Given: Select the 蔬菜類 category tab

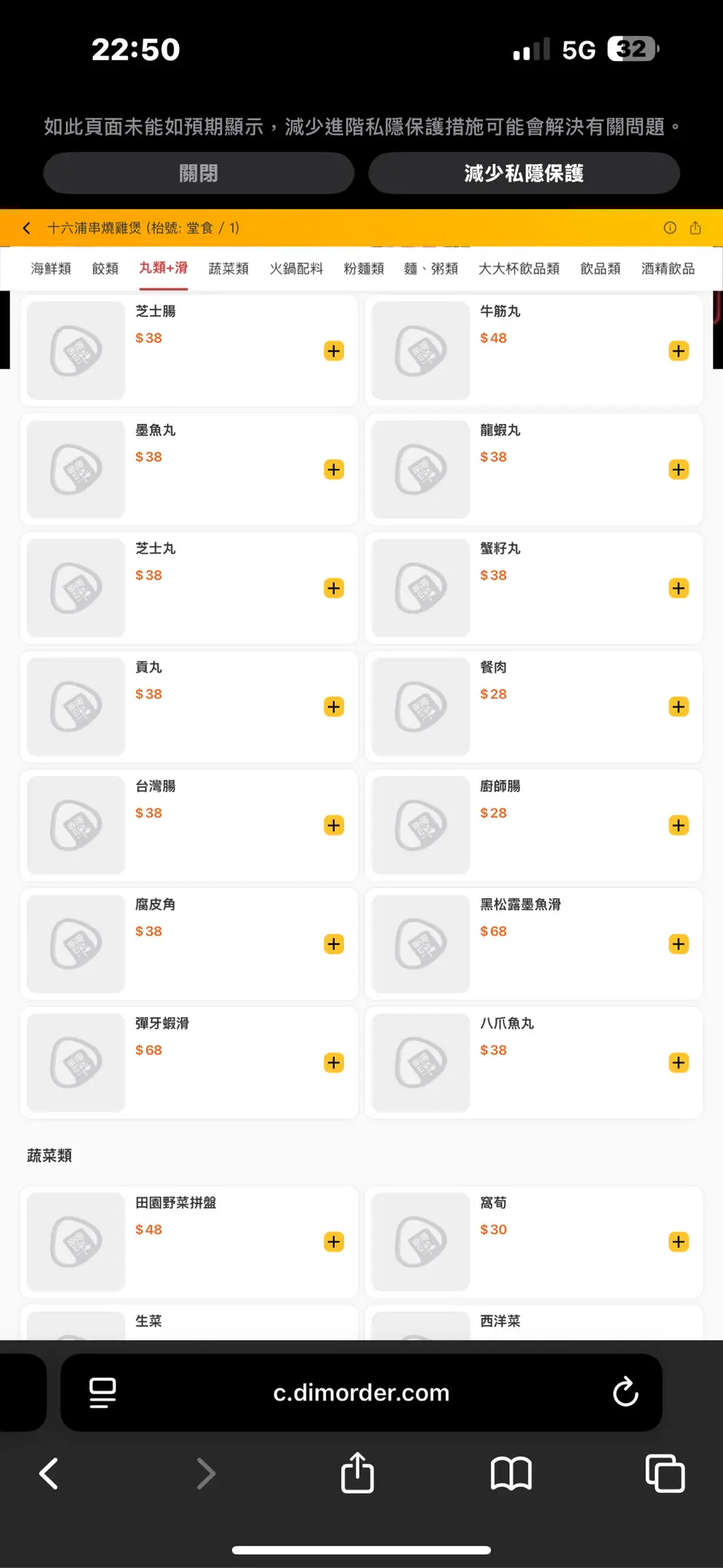Looking at the screenshot, I should click(229, 269).
